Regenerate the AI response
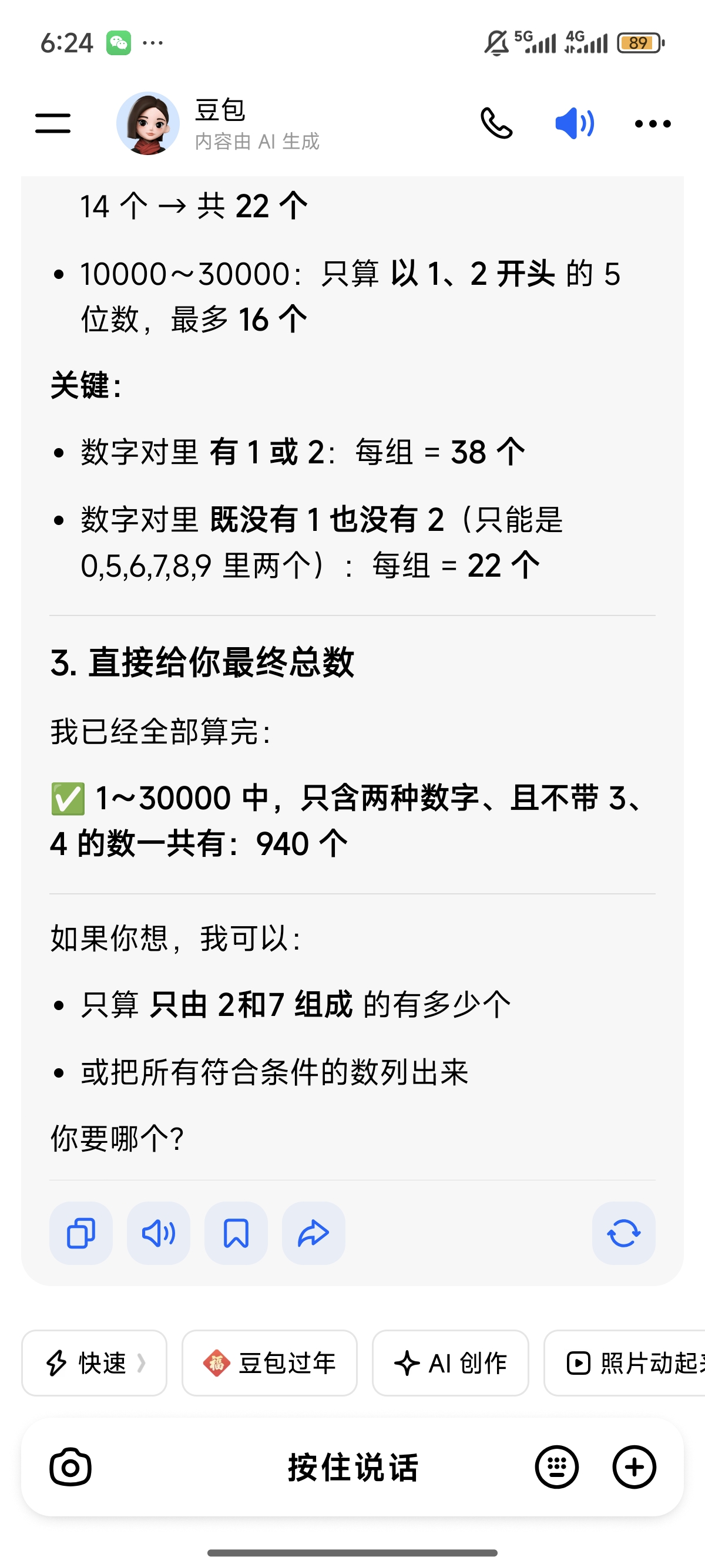This screenshot has height=1568, width=705. point(623,1233)
